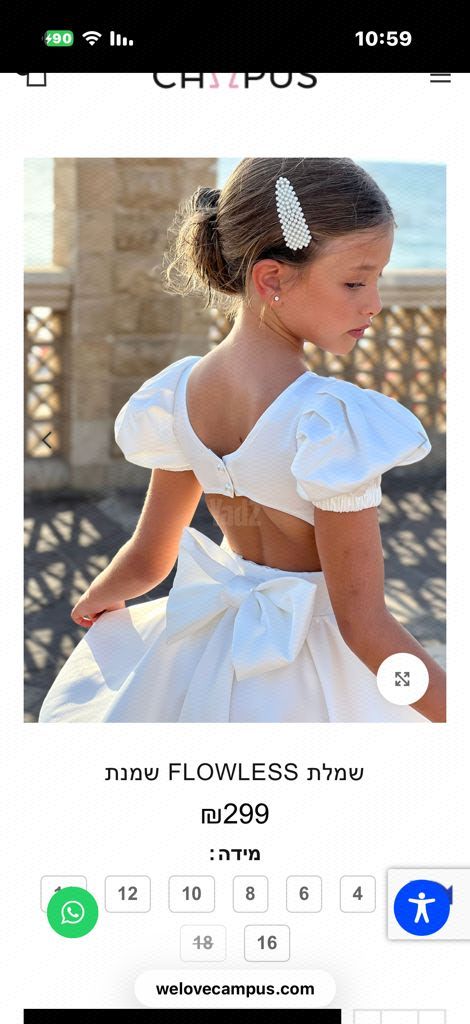Viewport: 470px width, 1024px height.
Task: Tap the welovecampus.com address pill
Action: coord(235,989)
